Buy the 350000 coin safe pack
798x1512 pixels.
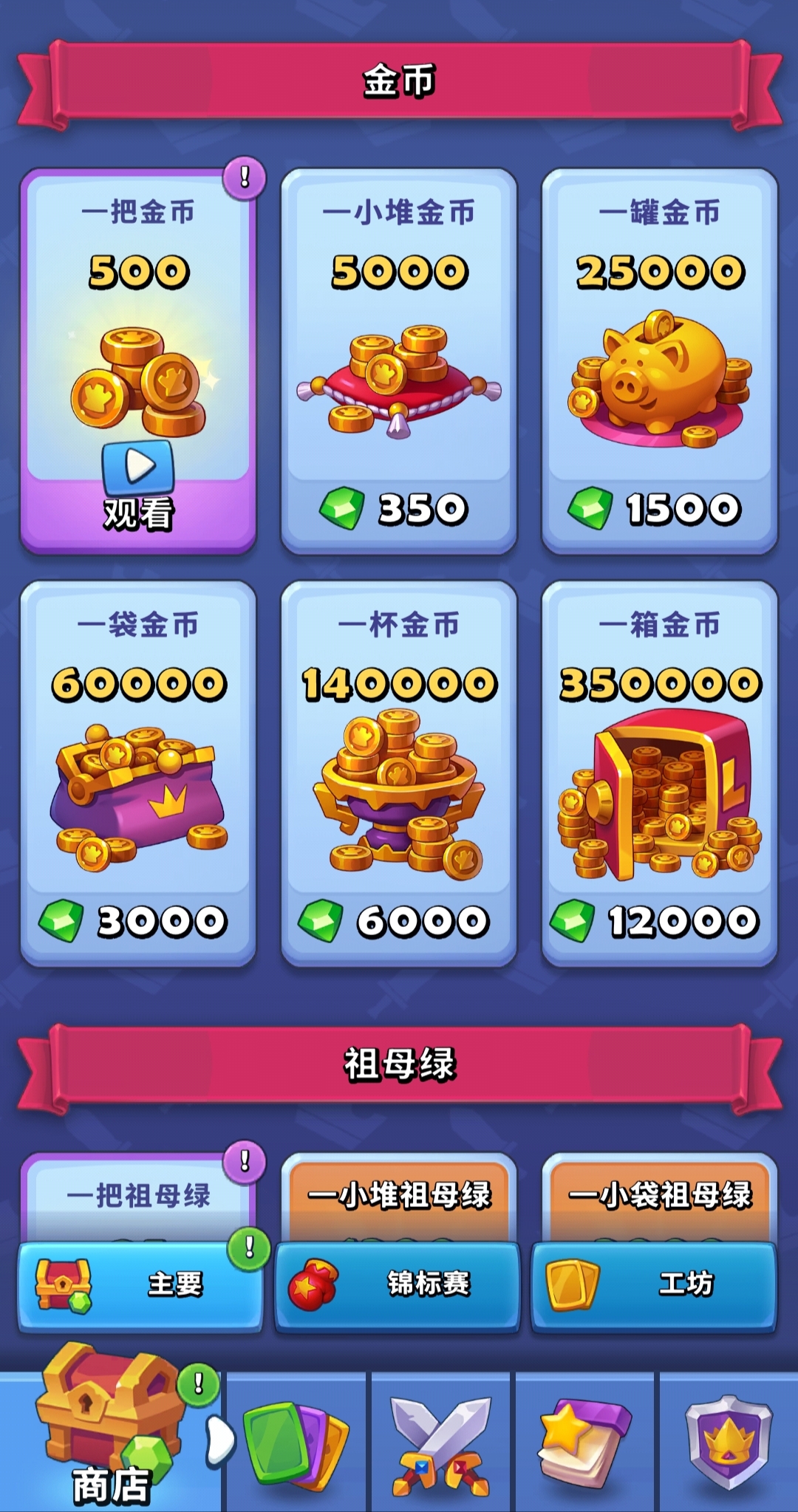pos(659,921)
